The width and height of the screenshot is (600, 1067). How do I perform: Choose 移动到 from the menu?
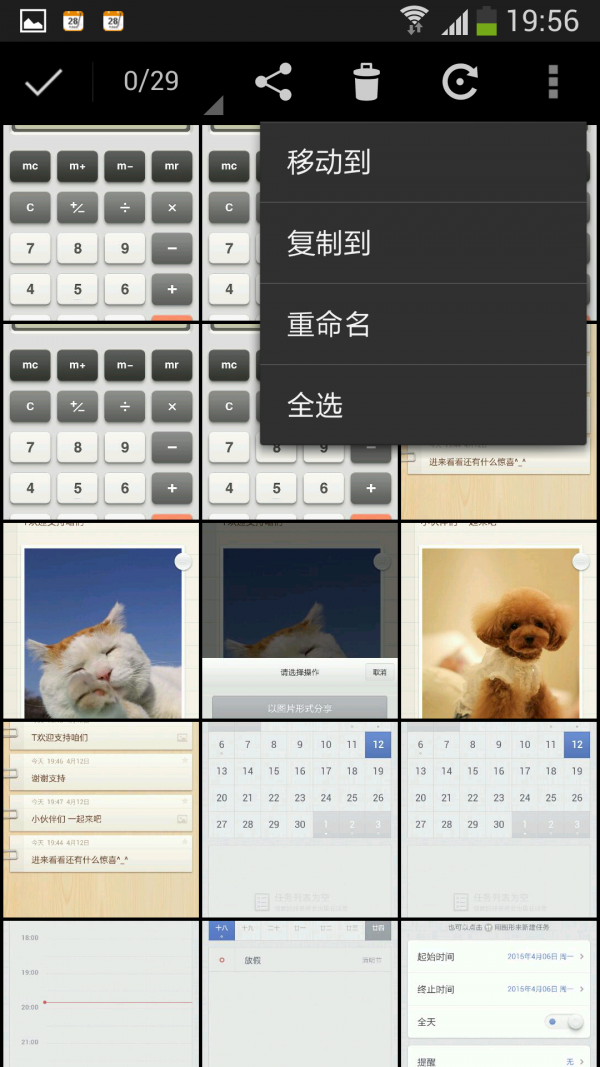(422, 162)
